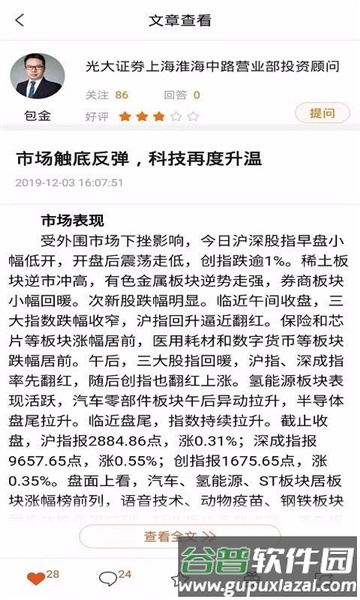
Task: Go back from the article view
Action: click(x=20, y=20)
